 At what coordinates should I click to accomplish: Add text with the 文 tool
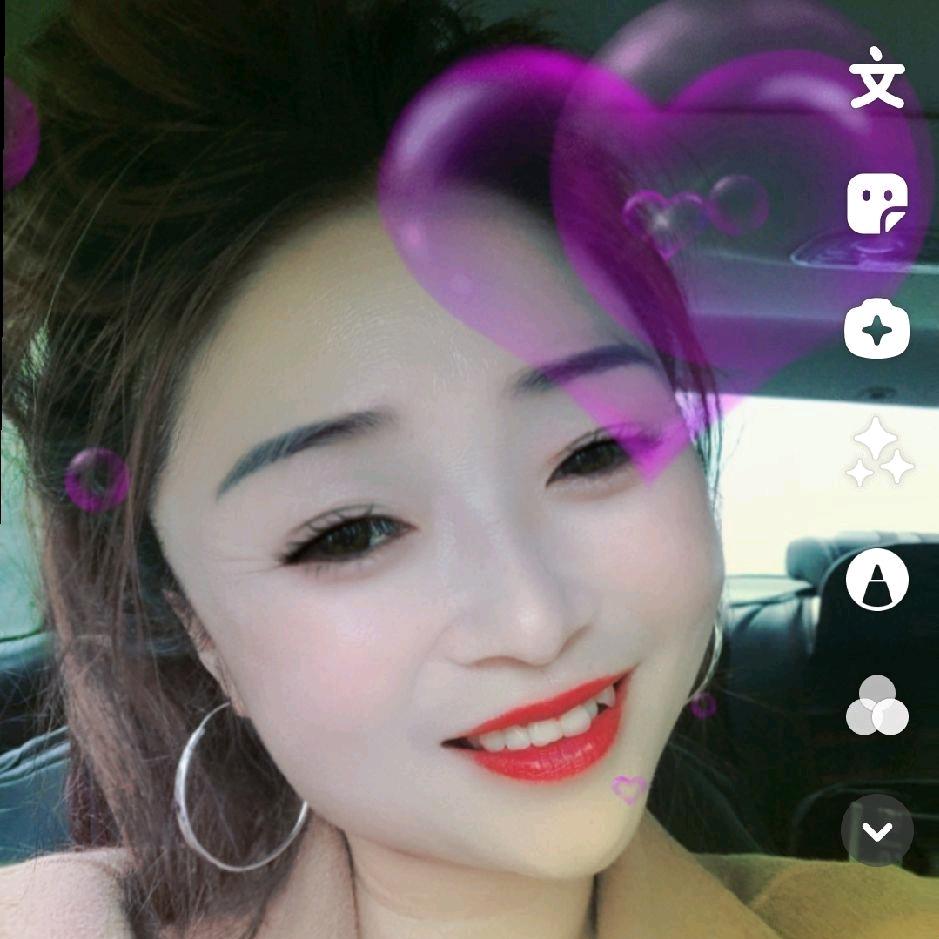click(x=877, y=79)
